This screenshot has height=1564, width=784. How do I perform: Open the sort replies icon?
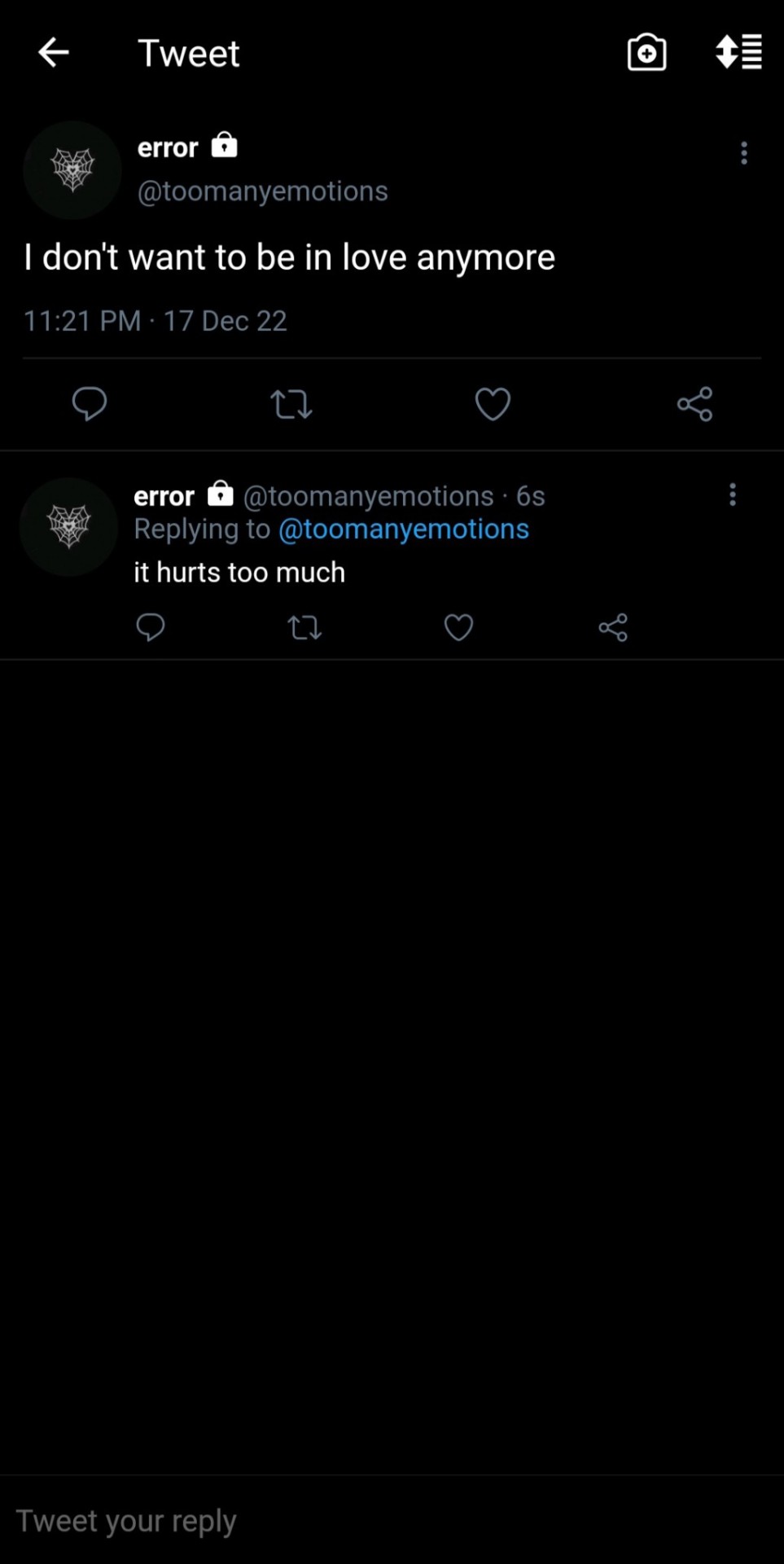pos(738,53)
